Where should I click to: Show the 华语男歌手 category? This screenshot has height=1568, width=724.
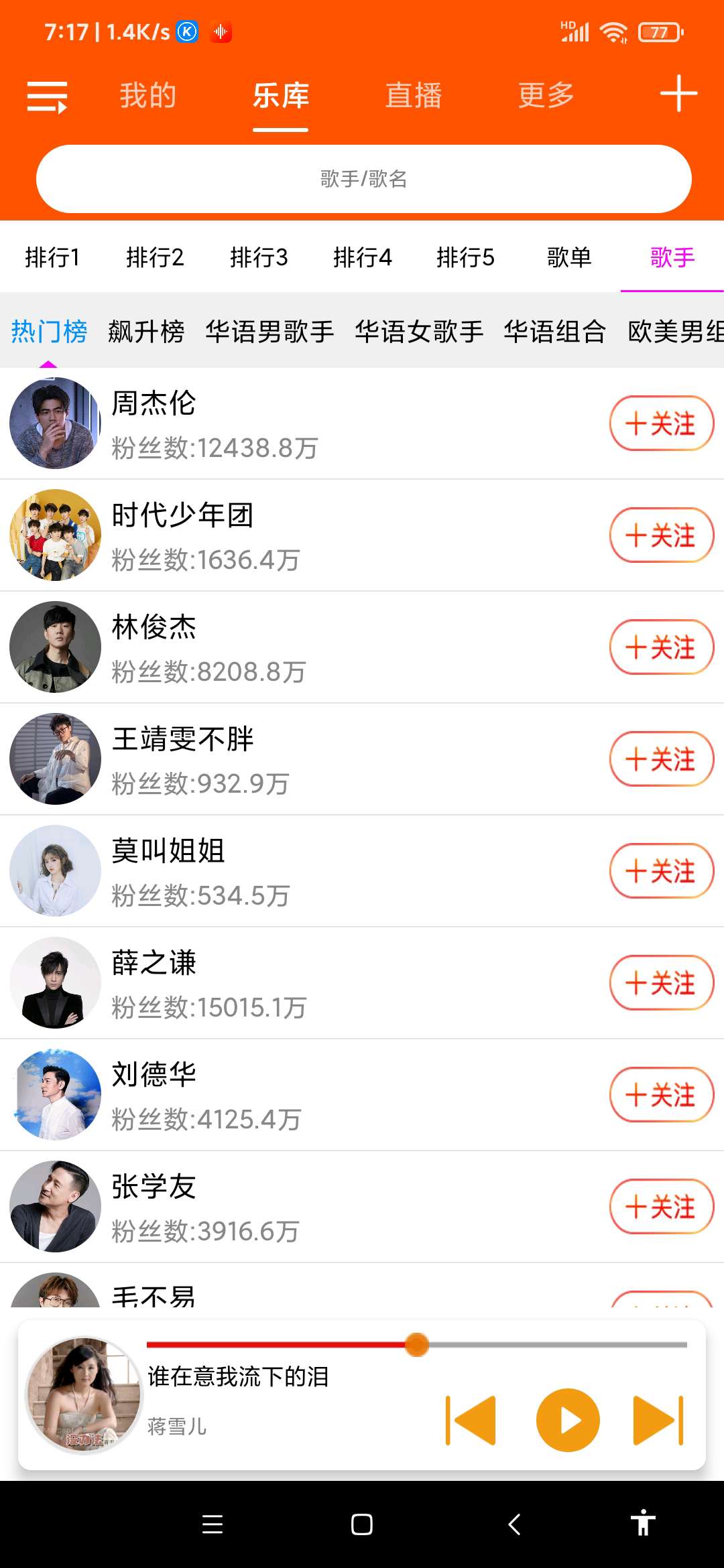click(x=269, y=332)
